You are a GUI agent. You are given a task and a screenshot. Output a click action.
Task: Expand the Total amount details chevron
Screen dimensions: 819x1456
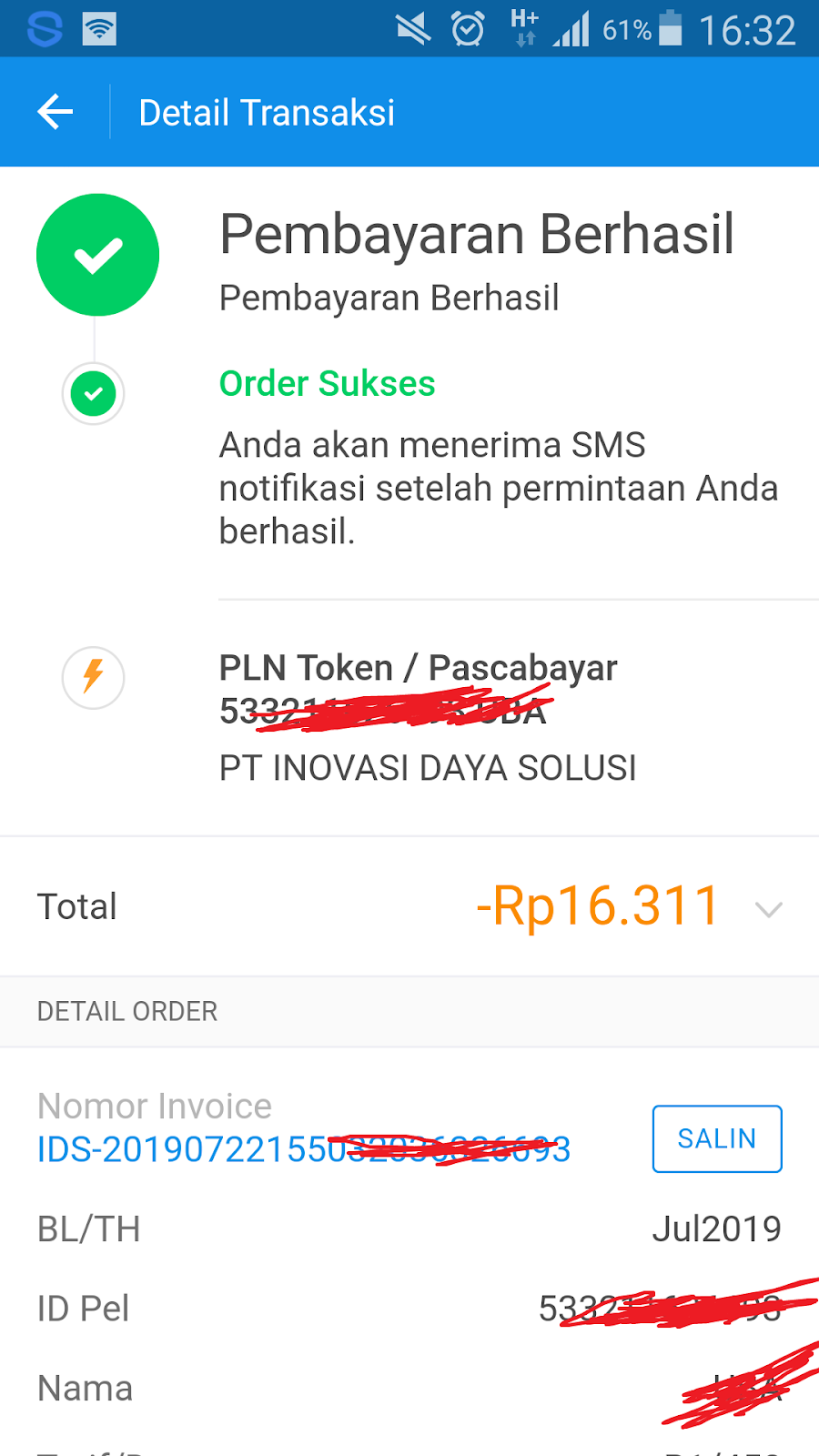768,909
